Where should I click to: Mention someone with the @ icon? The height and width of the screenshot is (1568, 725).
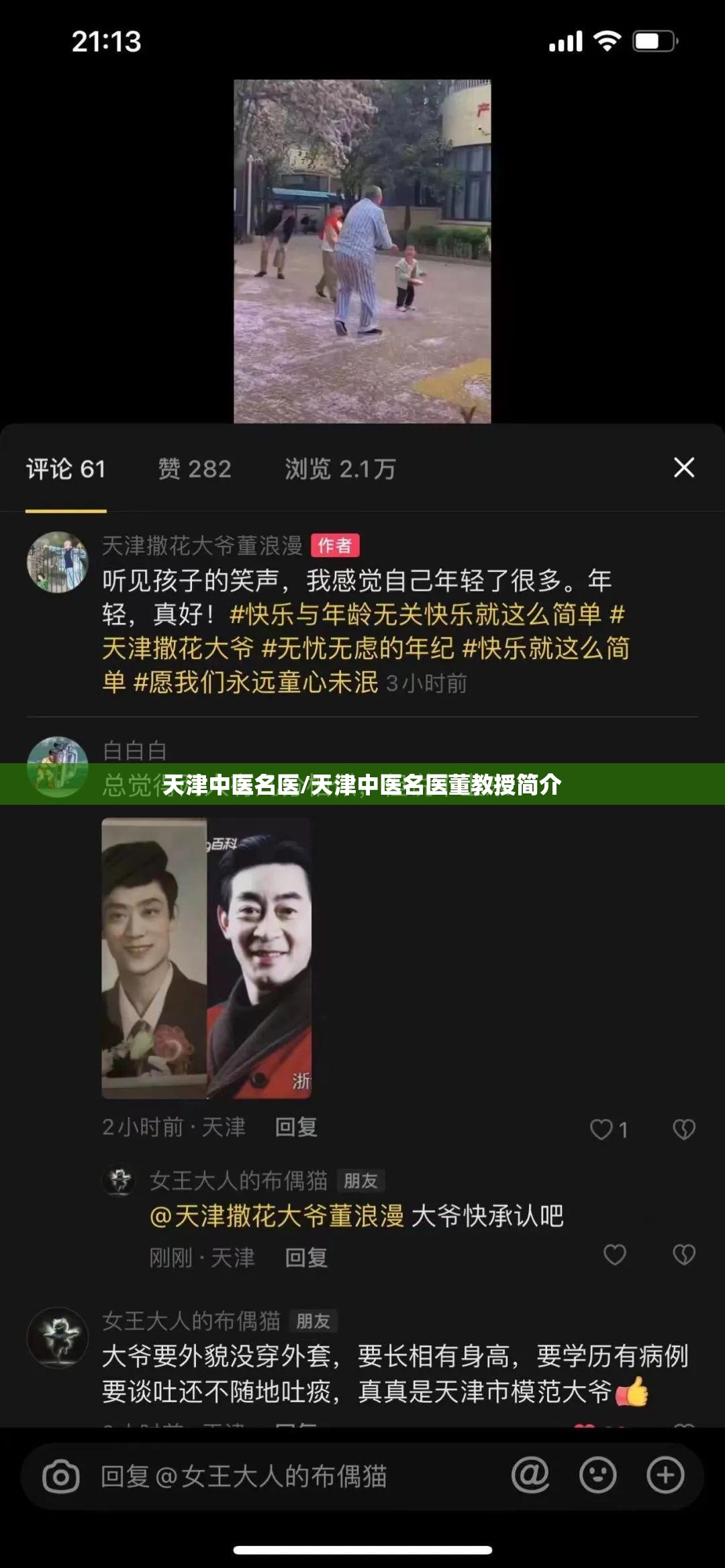pyautogui.click(x=530, y=1475)
